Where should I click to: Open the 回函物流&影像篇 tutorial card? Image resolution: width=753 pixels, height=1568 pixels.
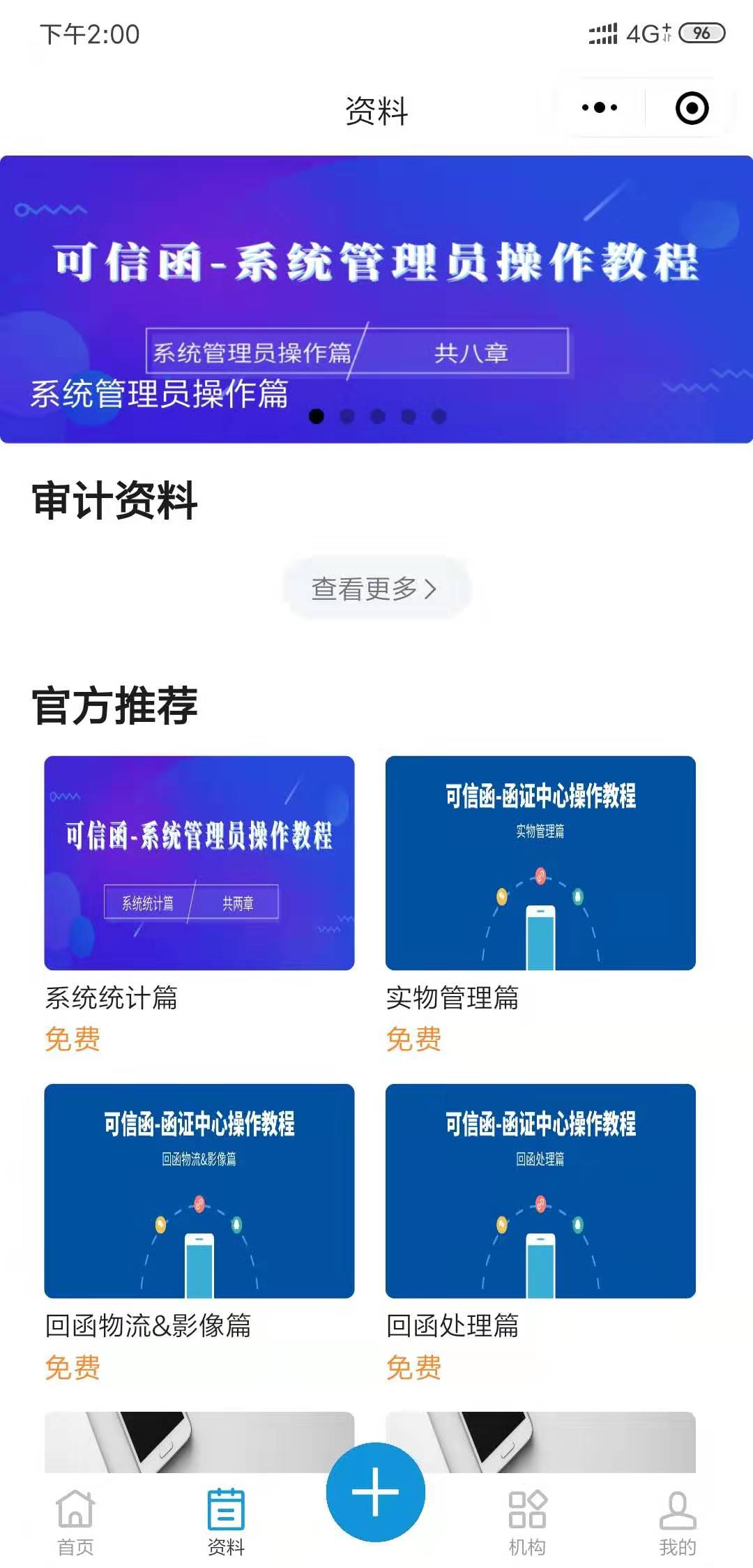pyautogui.click(x=199, y=1191)
